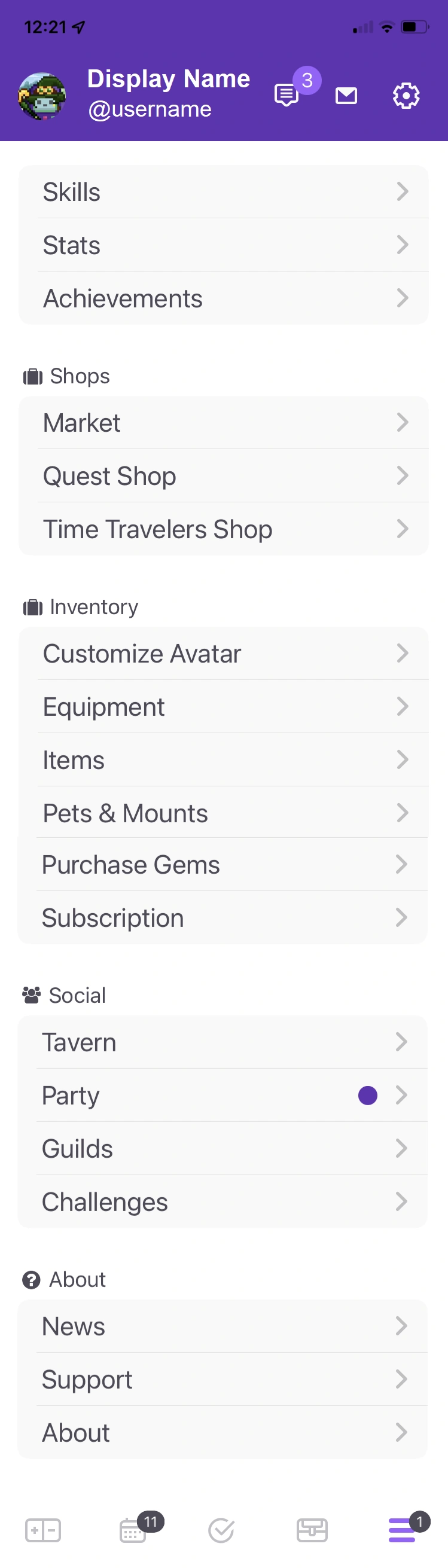This screenshot has width=448, height=1568.
Task: Open notifications with the 3 badge
Action: [x=287, y=95]
